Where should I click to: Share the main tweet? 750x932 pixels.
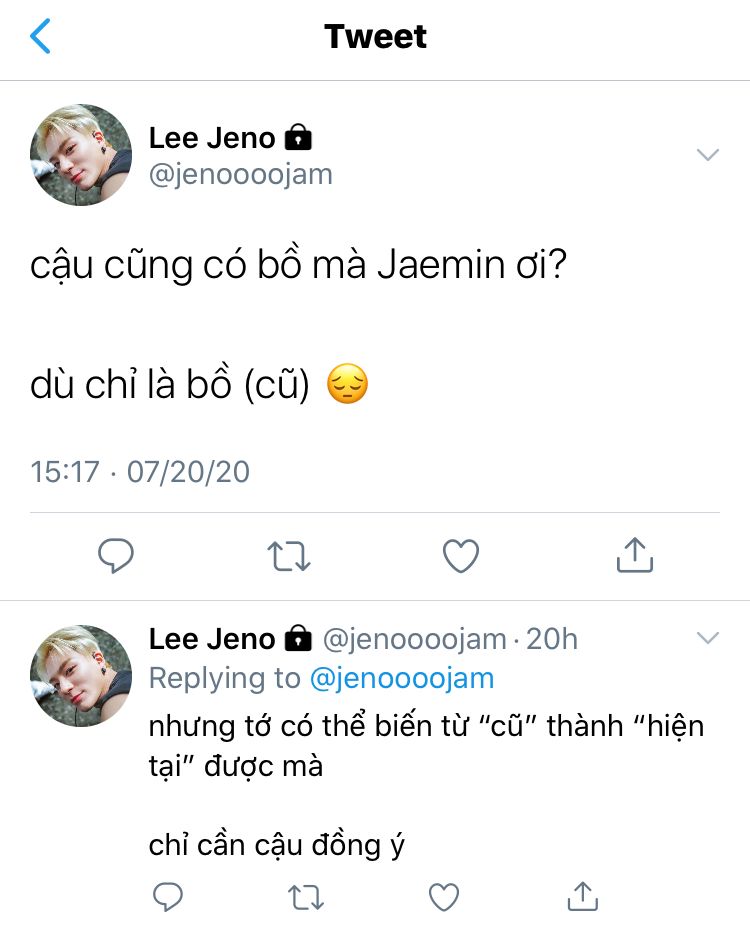634,555
